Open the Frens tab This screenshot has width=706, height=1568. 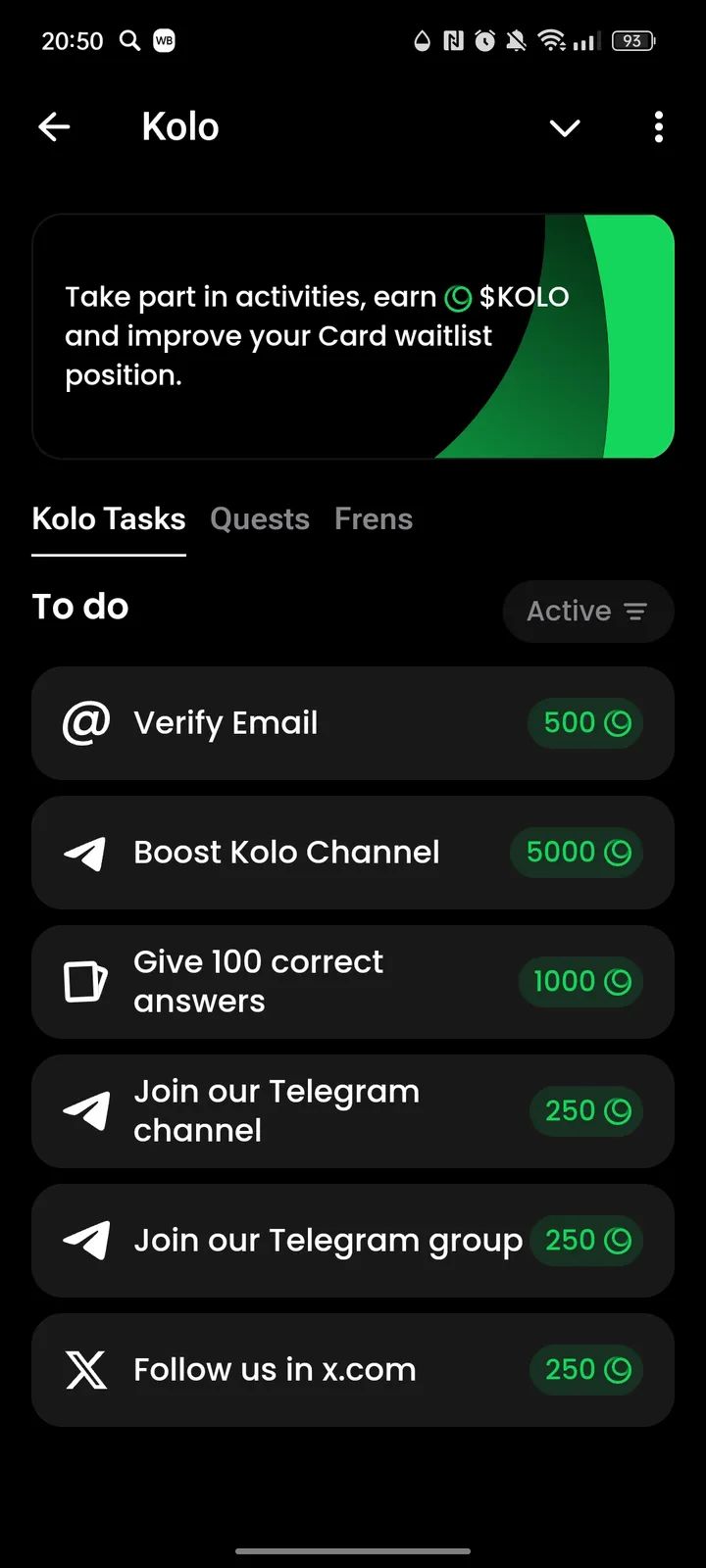click(x=373, y=518)
